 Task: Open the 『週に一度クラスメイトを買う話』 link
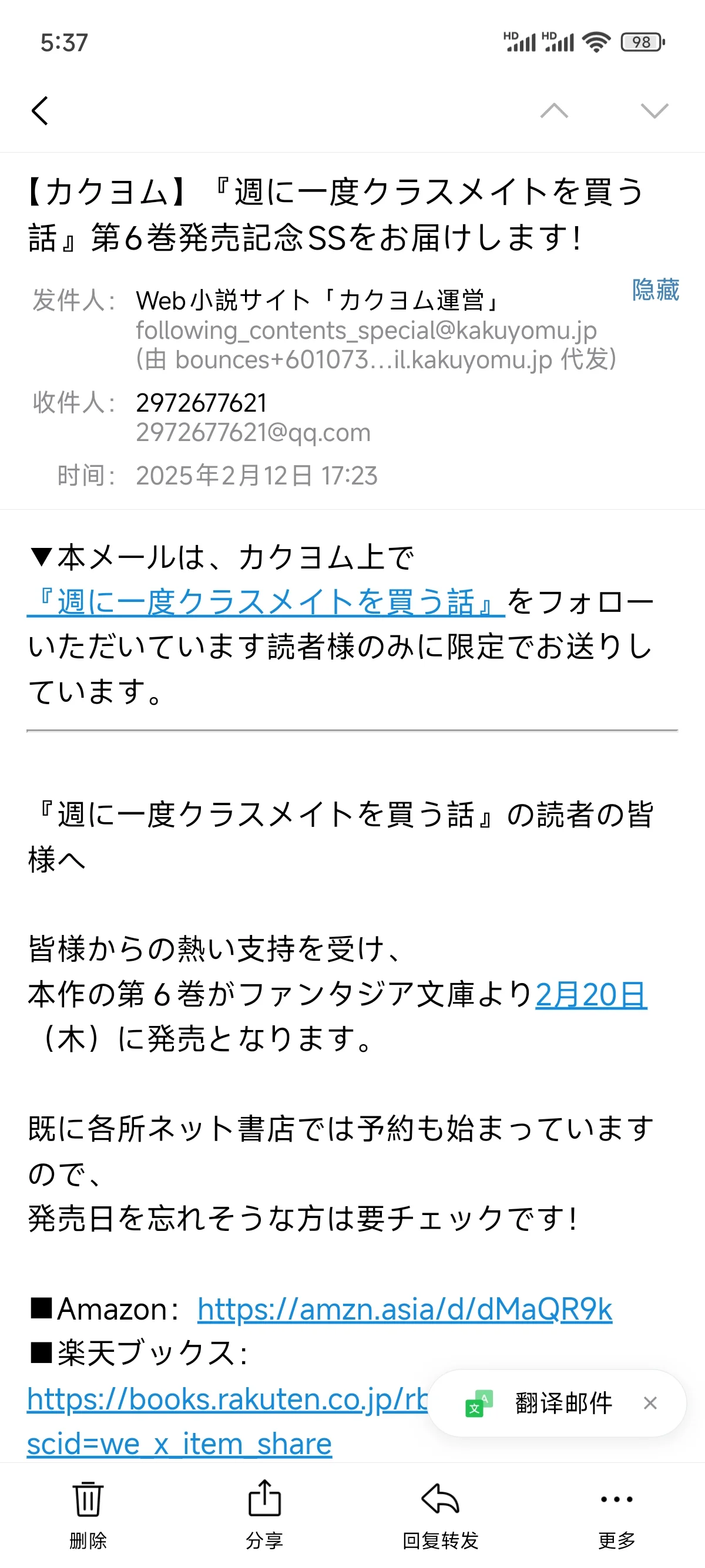[266, 602]
